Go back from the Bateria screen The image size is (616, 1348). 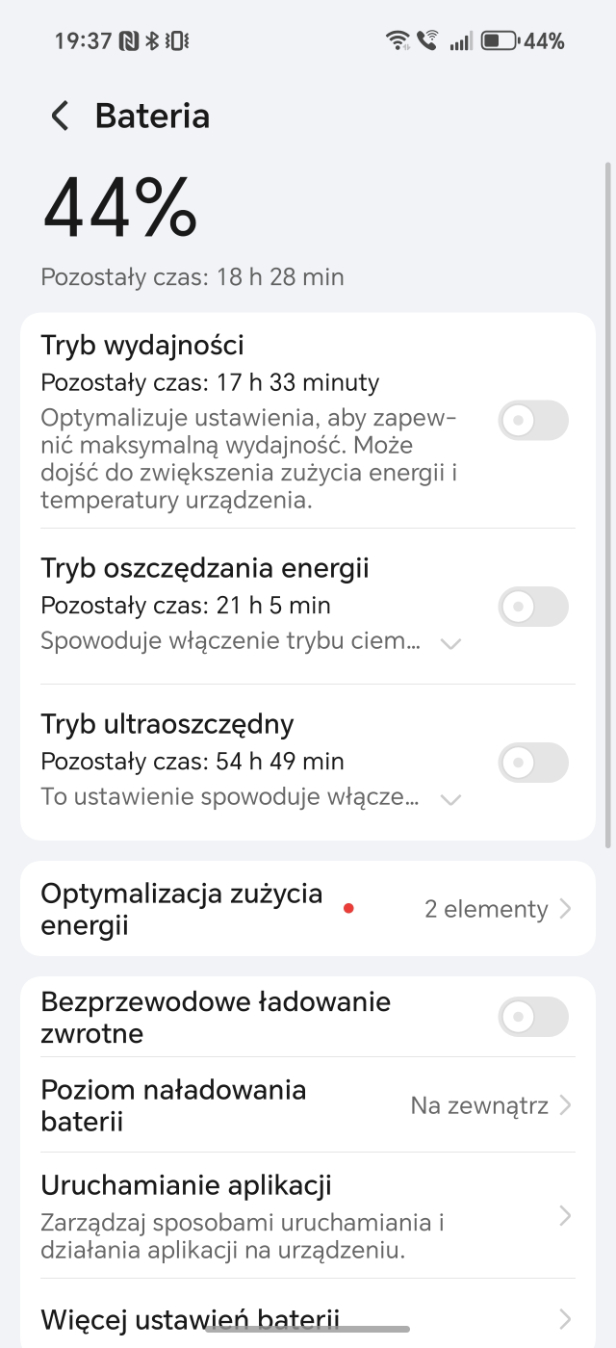point(60,117)
